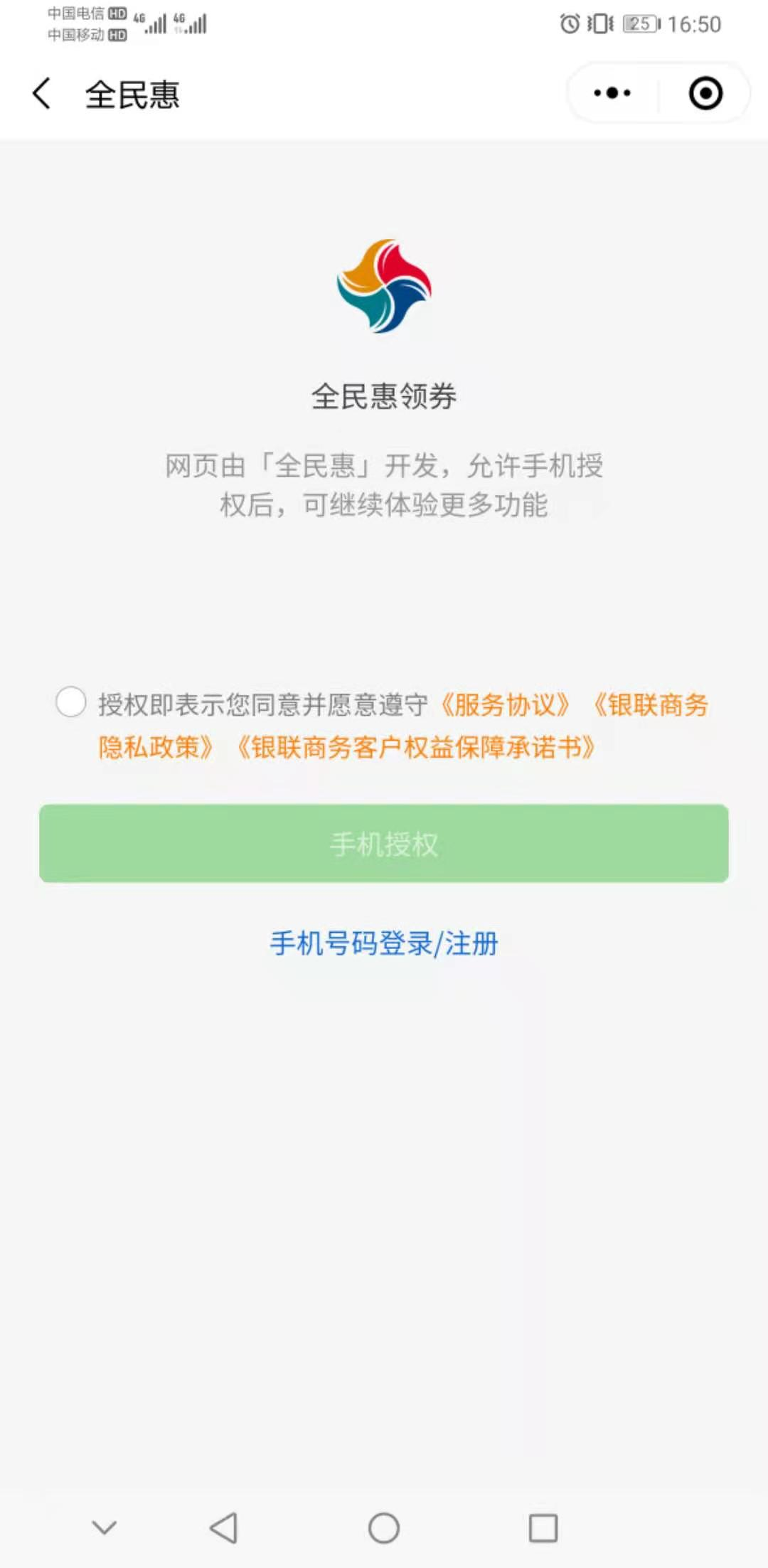768x1568 pixels.
Task: Choose 手机号码登录/注册
Action: click(384, 943)
